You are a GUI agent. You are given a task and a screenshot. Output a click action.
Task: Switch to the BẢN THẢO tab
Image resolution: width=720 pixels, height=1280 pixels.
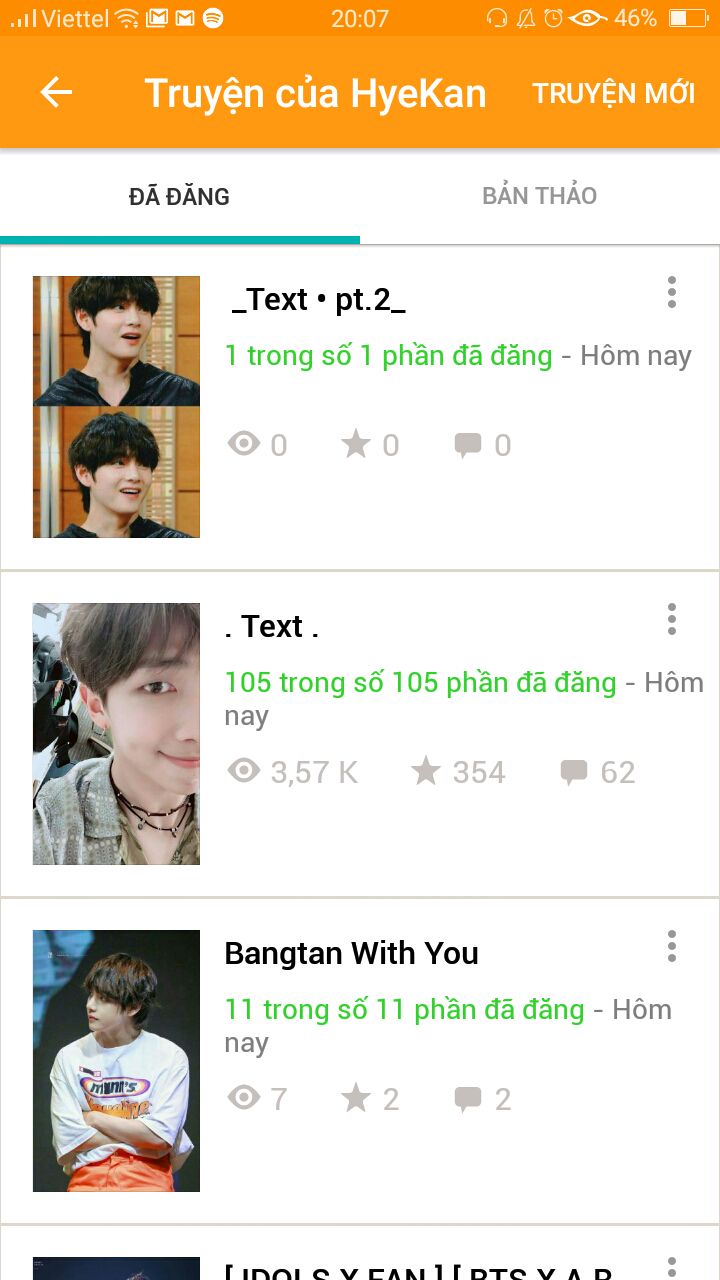539,196
